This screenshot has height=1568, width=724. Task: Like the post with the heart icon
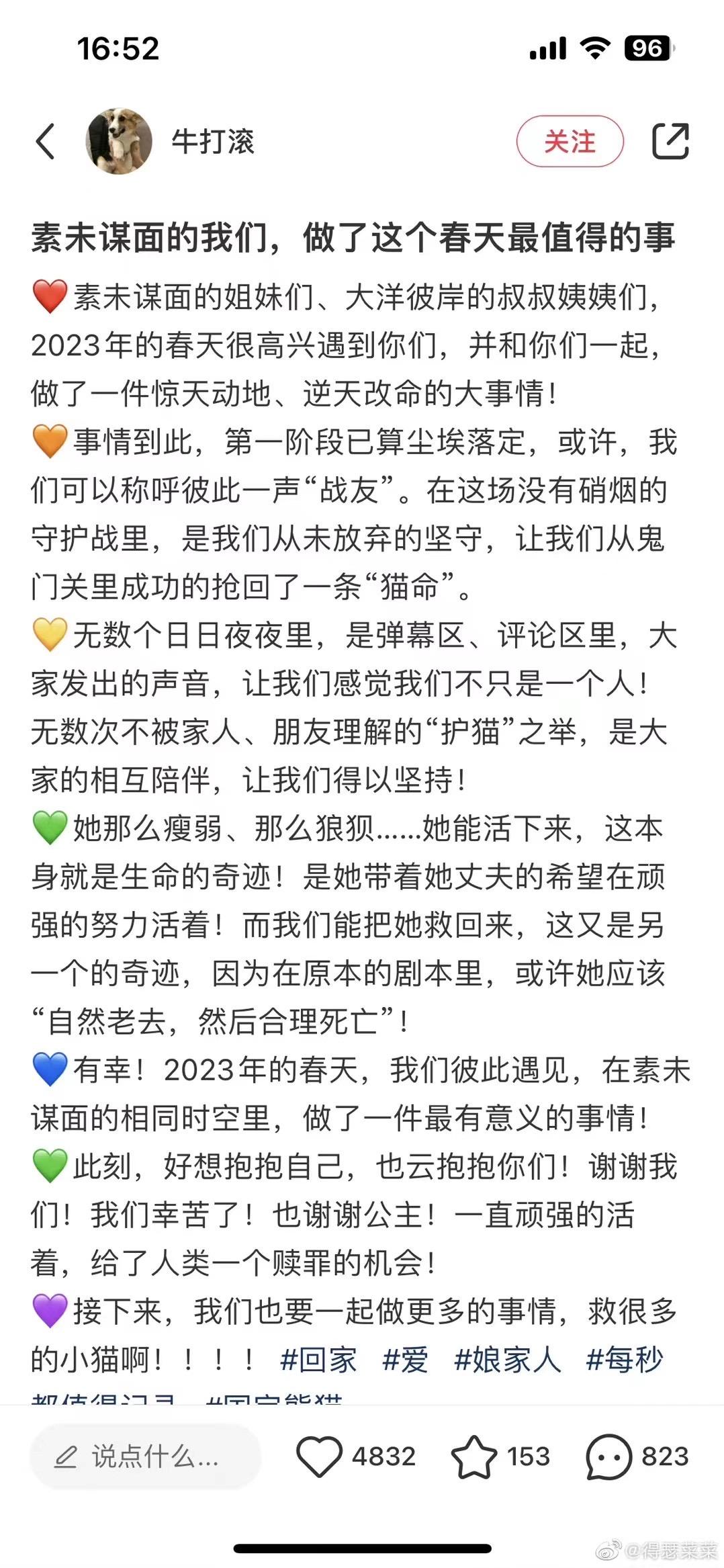320,1456
